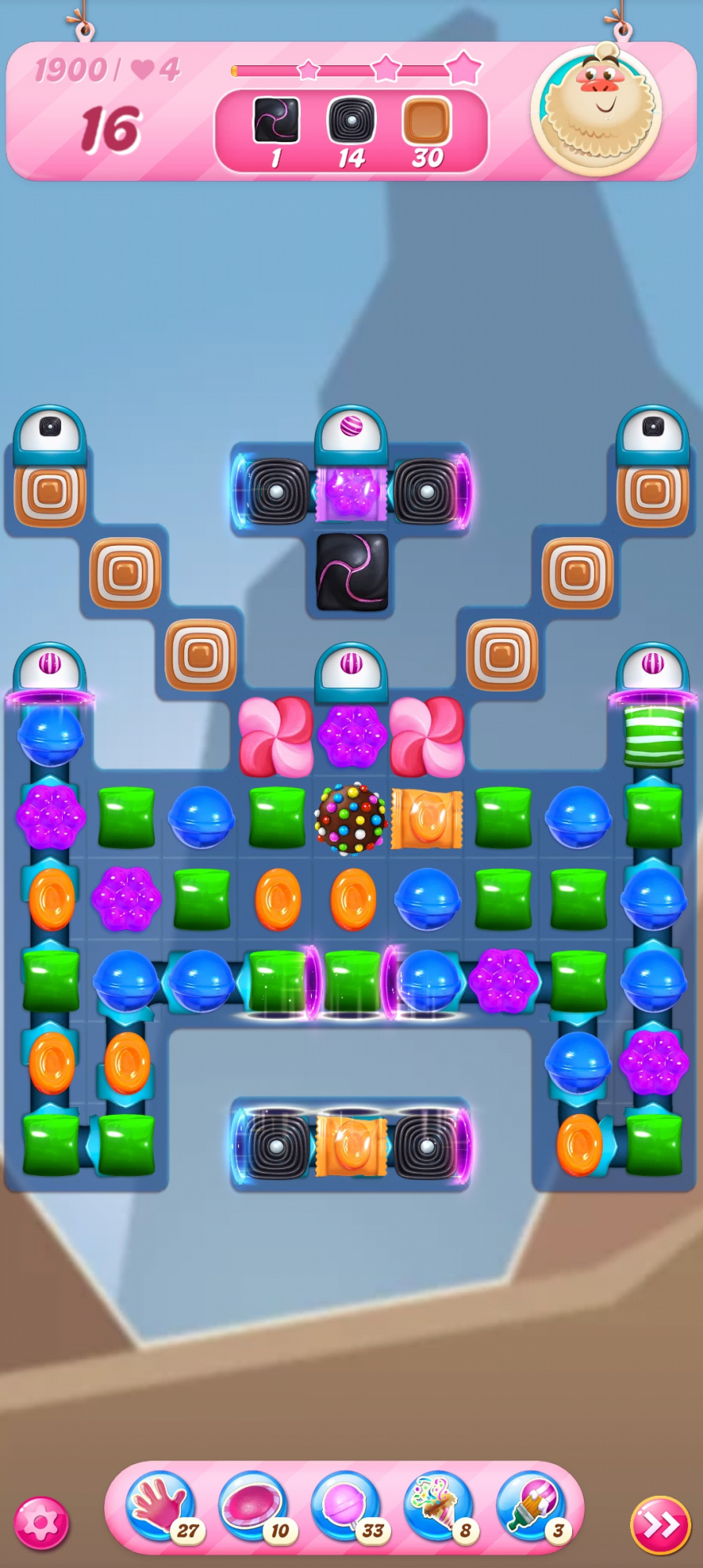
Task: Tap the green striped candy under right dispenser
Action: click(x=654, y=735)
